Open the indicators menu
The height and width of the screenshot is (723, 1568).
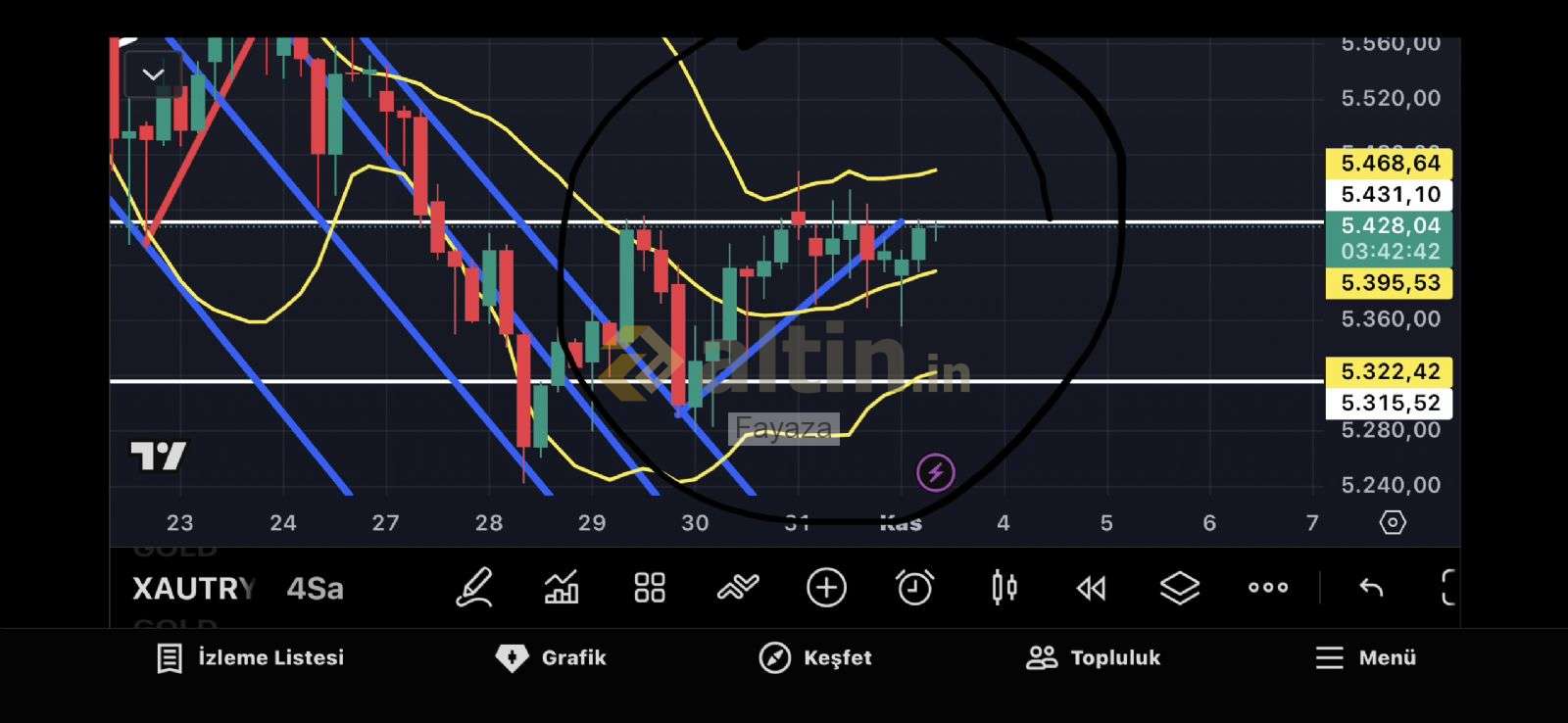(x=562, y=588)
